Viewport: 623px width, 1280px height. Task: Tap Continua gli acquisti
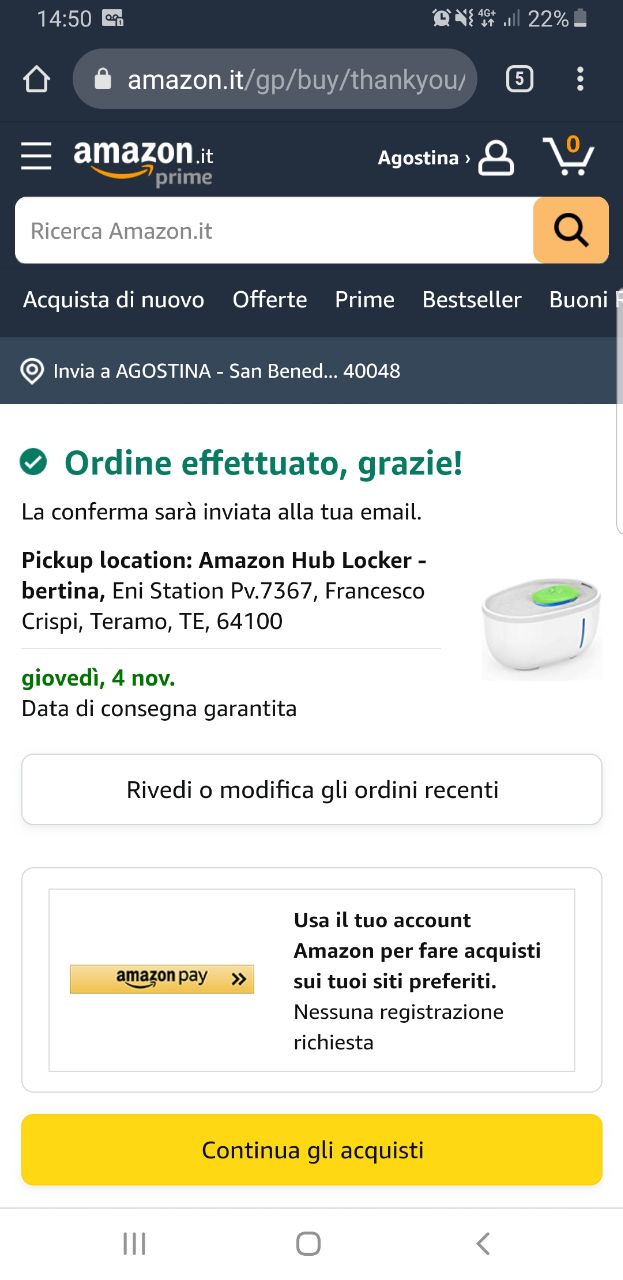click(x=312, y=1150)
